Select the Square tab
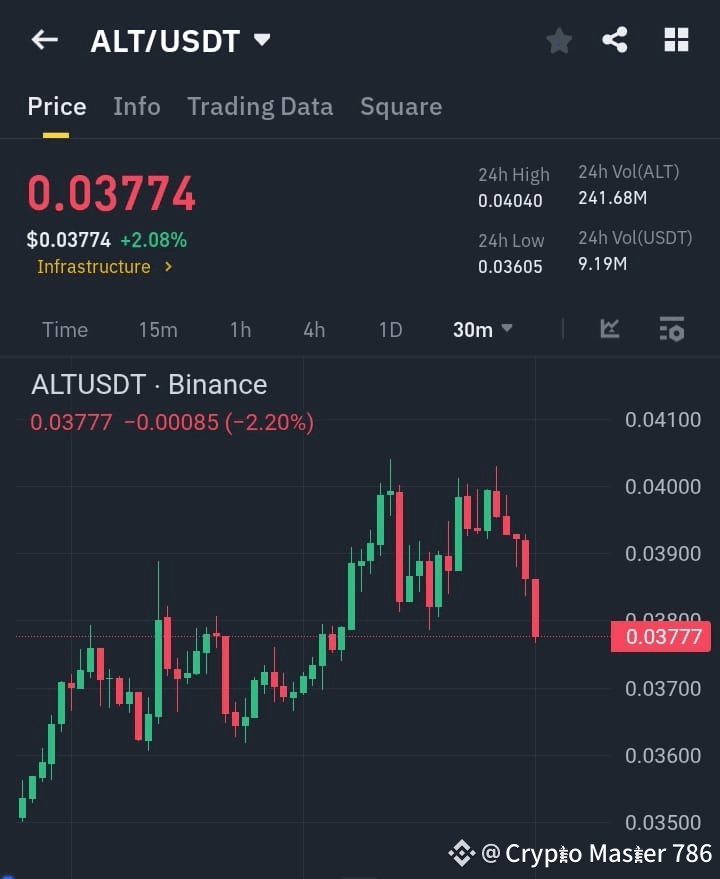Screen dimensions: 720x879 401,106
